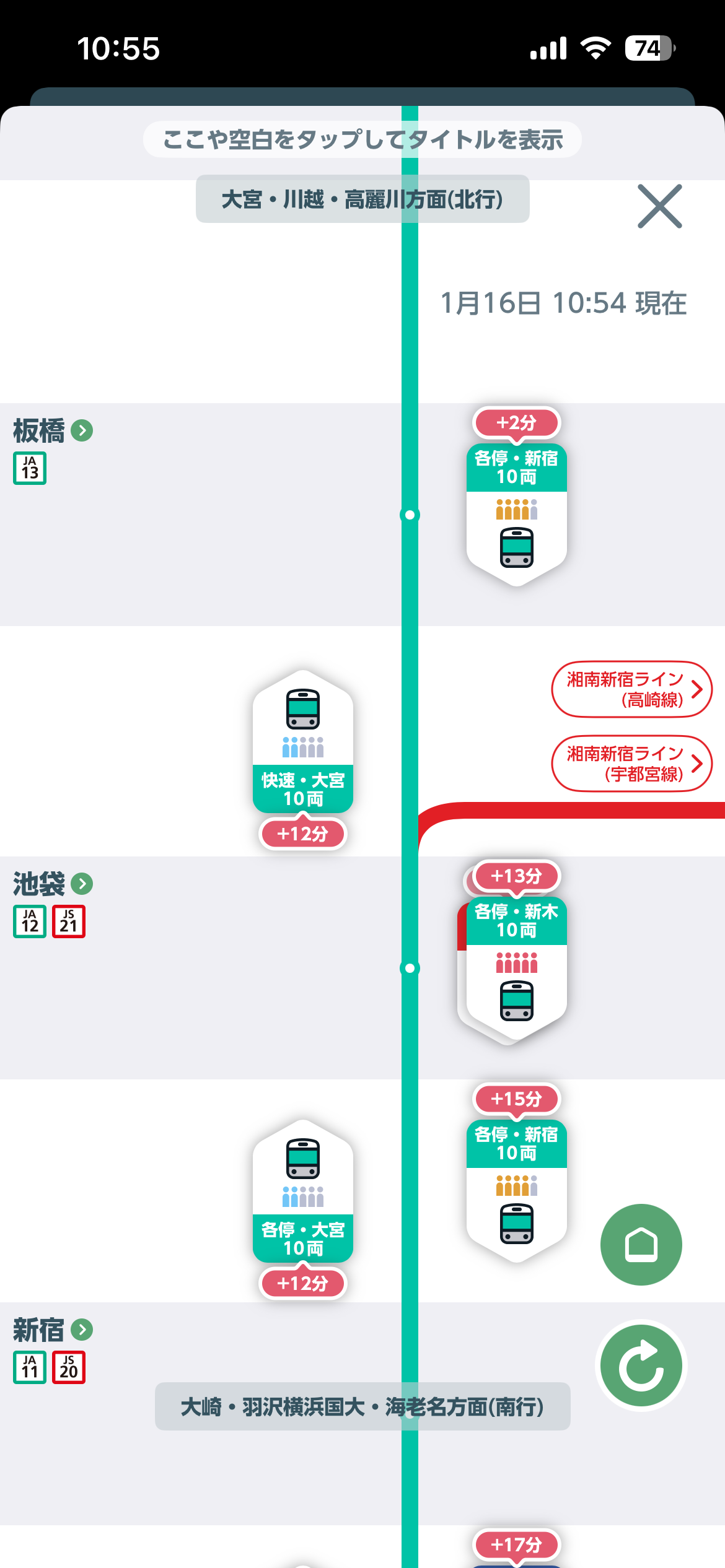This screenshot has width=725, height=1568.
Task: View the 各停・大宮 train delayed 12分
Action: click(303, 1209)
